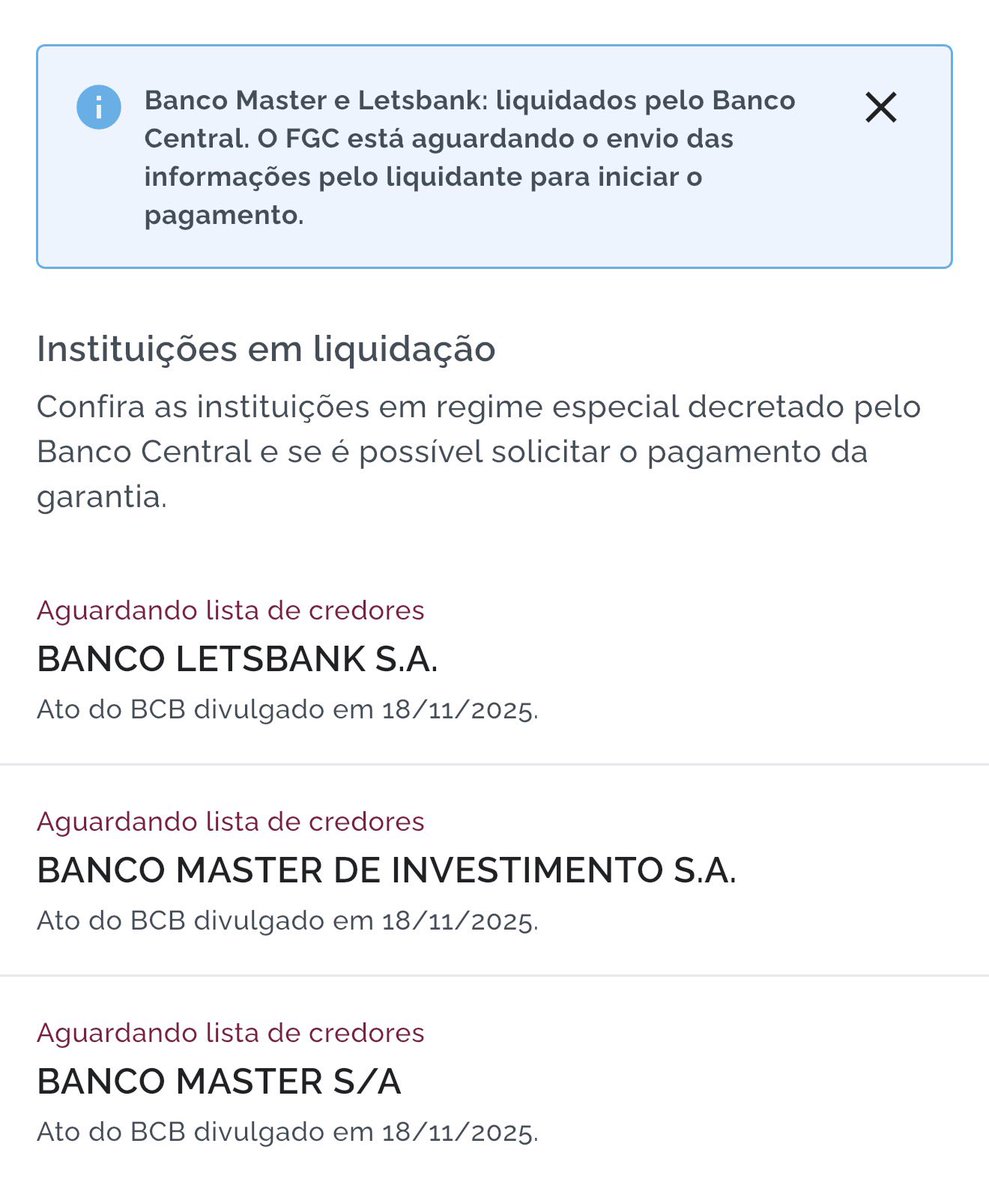Dismiss the Banco Master liquidation notice
Image resolution: width=989 pixels, height=1200 pixels.
click(x=880, y=107)
